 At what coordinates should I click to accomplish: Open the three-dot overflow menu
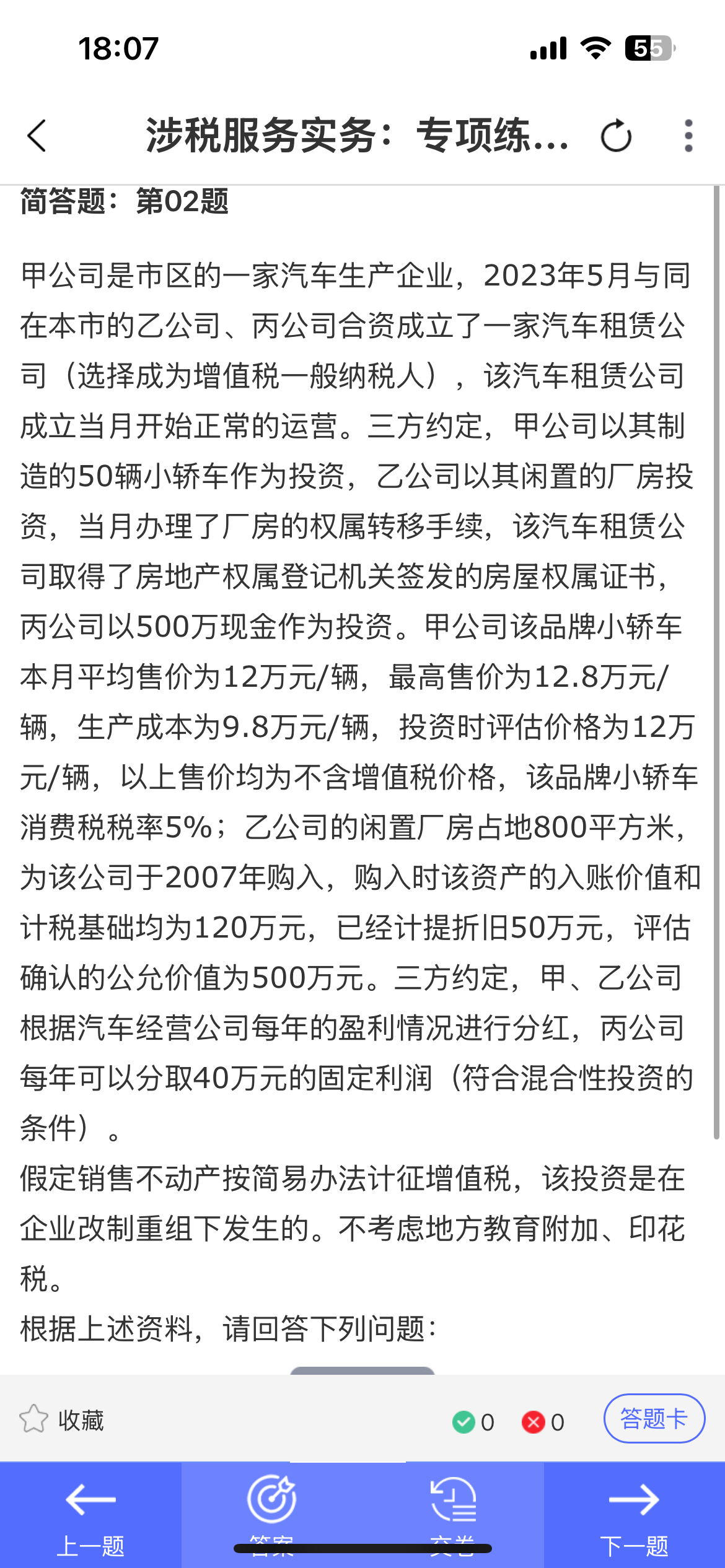click(688, 136)
